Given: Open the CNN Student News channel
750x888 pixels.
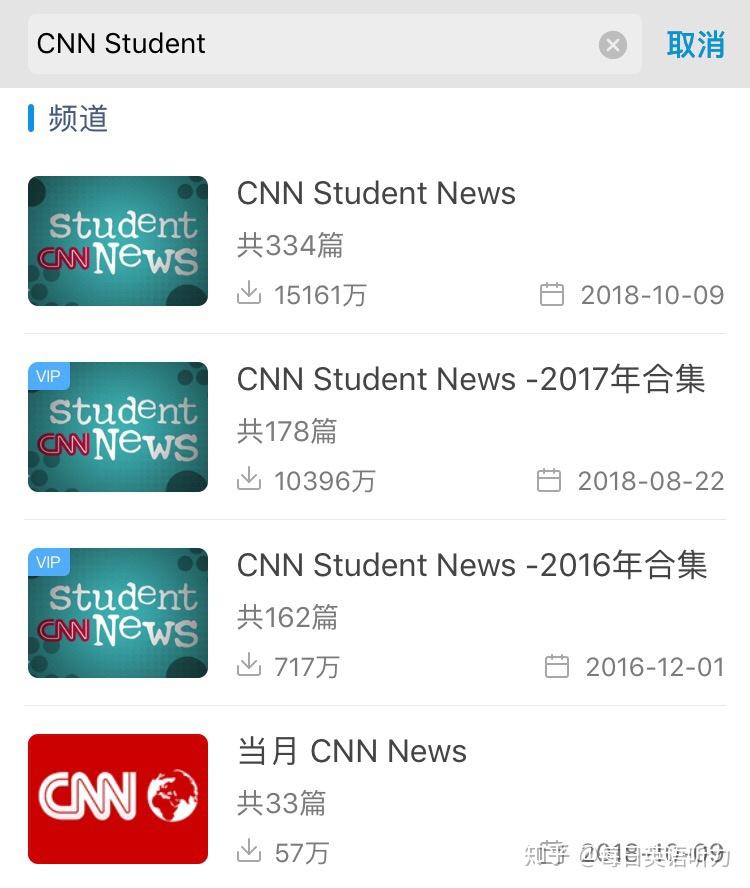Looking at the screenshot, I should tap(376, 193).
